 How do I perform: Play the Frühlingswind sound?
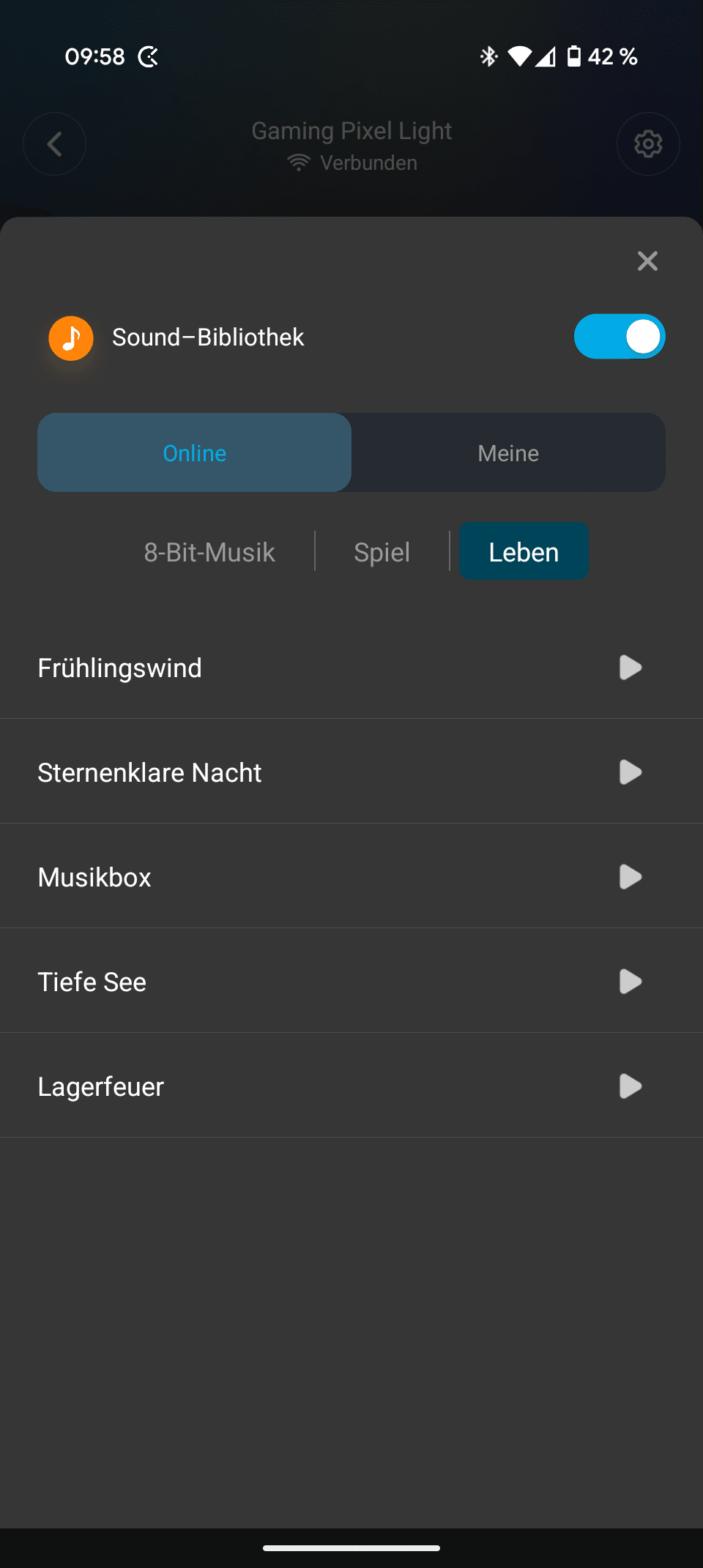(x=630, y=668)
